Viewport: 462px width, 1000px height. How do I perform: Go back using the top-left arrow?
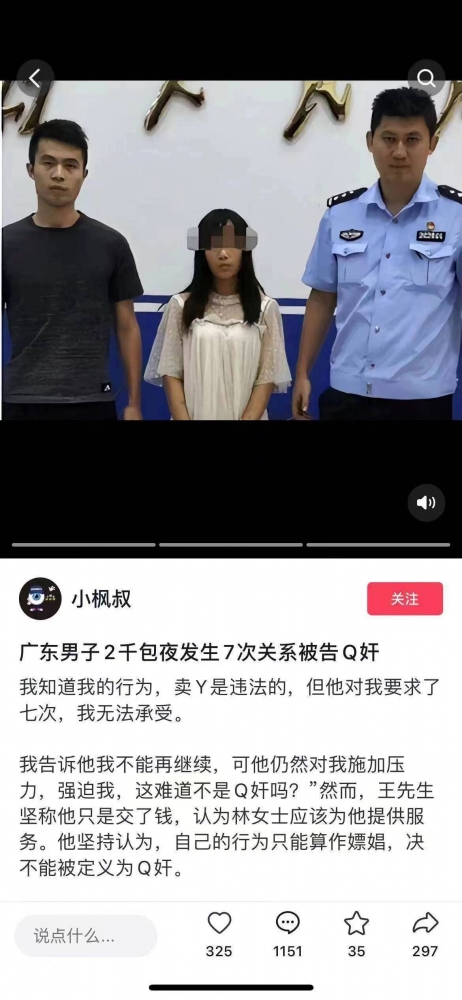(x=34, y=78)
